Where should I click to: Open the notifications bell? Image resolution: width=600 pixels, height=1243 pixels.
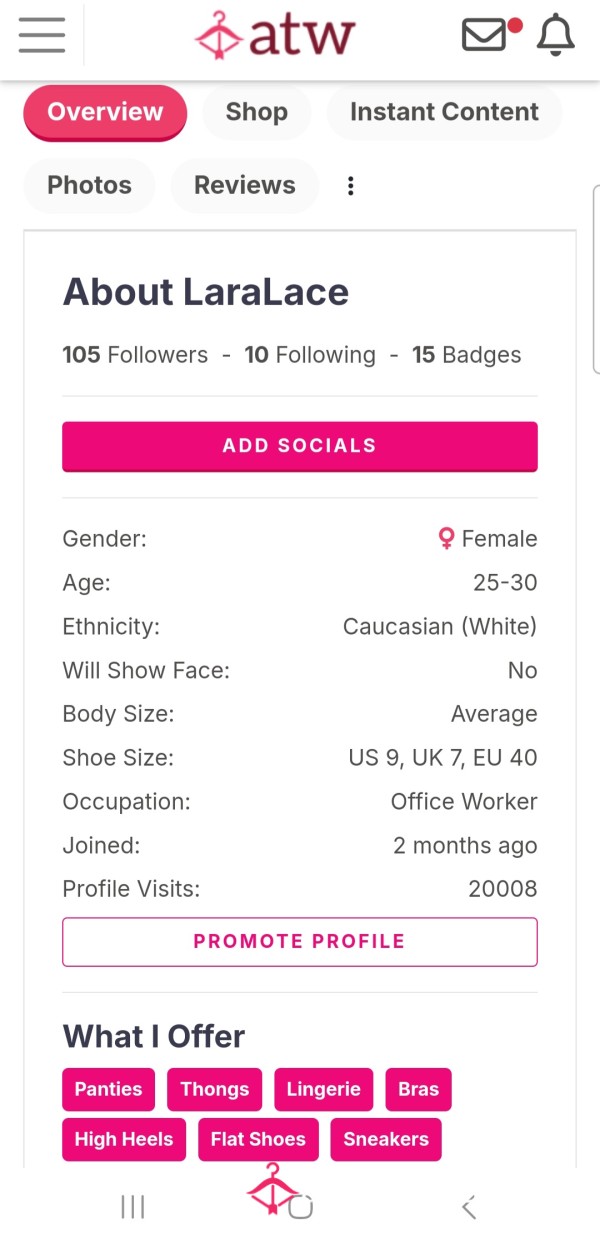[x=556, y=35]
